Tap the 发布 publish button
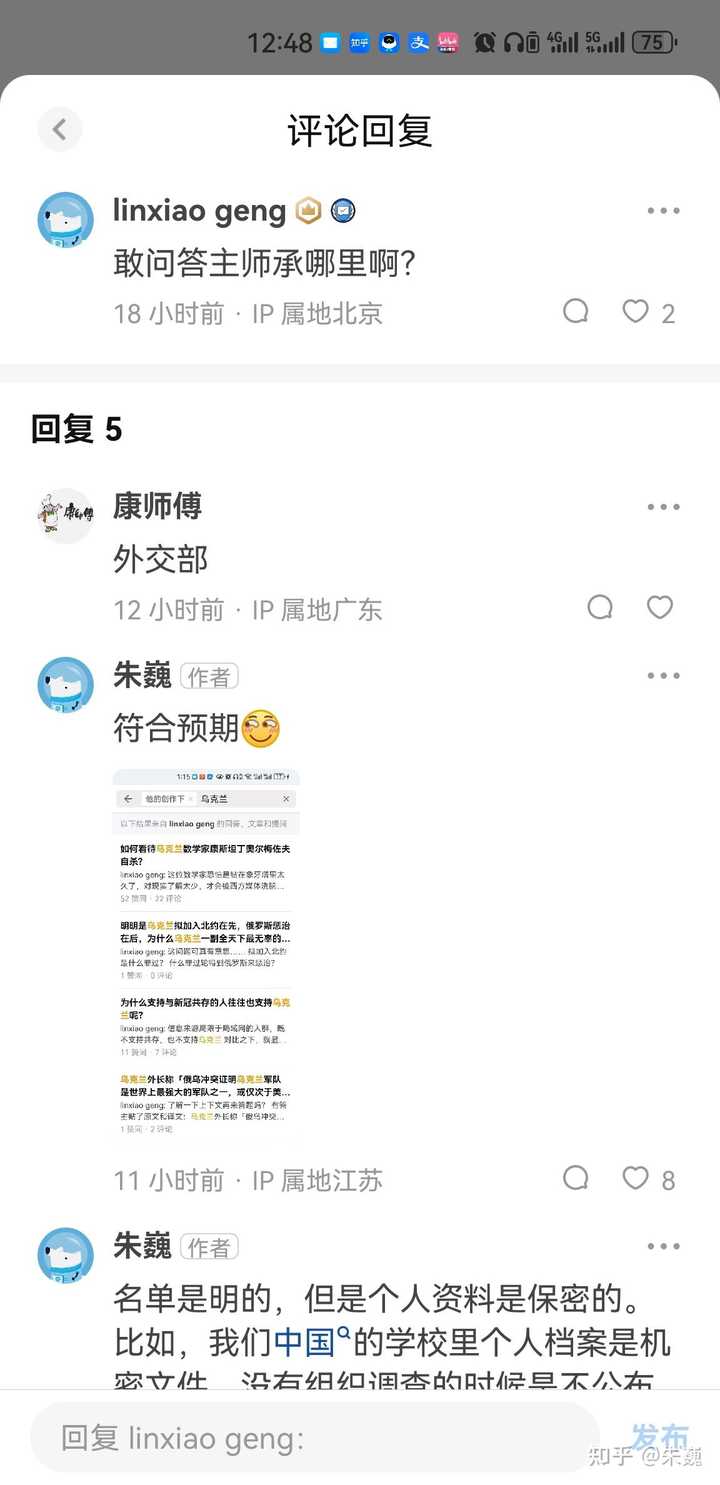Viewport: 720px width, 1485px height. point(659,1436)
